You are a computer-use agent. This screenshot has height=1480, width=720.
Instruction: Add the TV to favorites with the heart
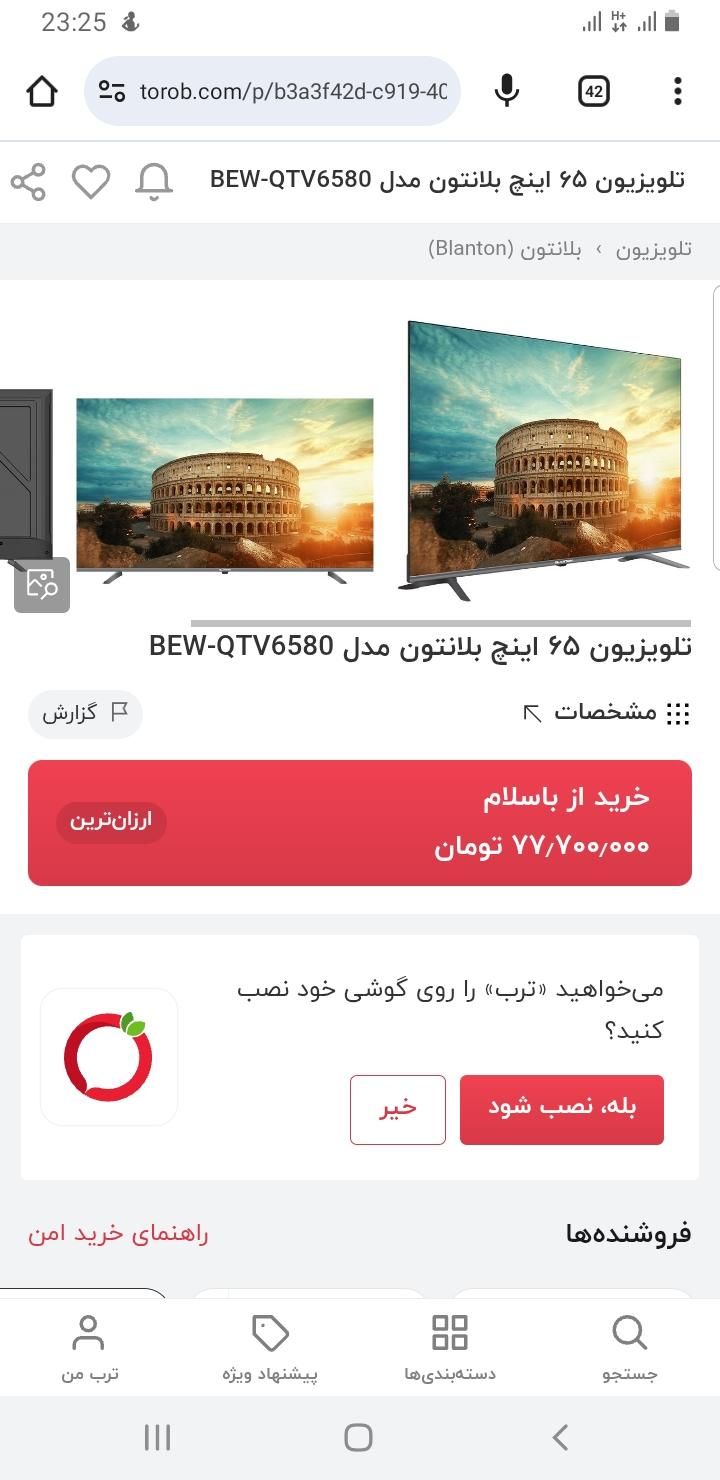[91, 182]
